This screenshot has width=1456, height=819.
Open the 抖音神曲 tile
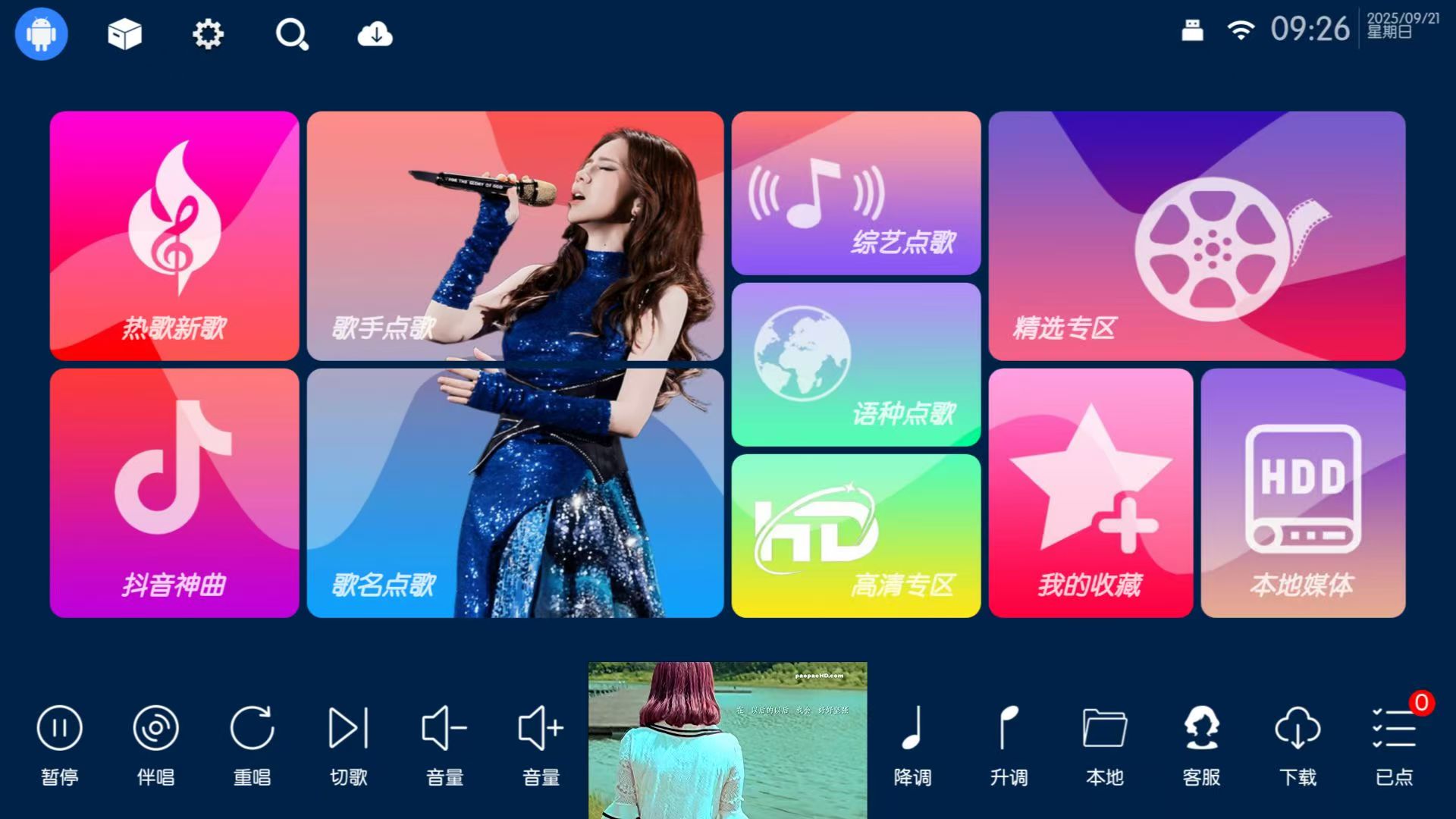pos(174,493)
